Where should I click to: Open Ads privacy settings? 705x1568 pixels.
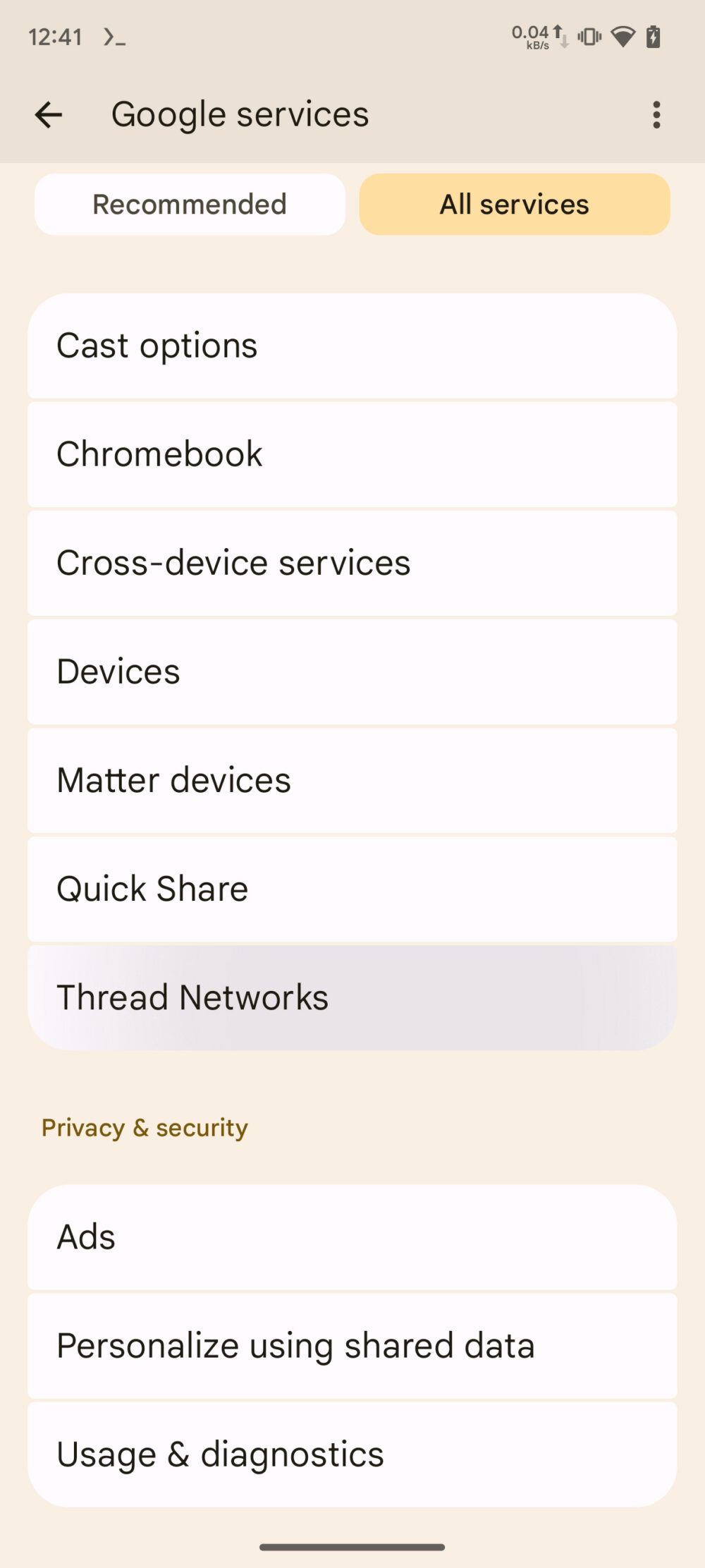(x=352, y=1236)
